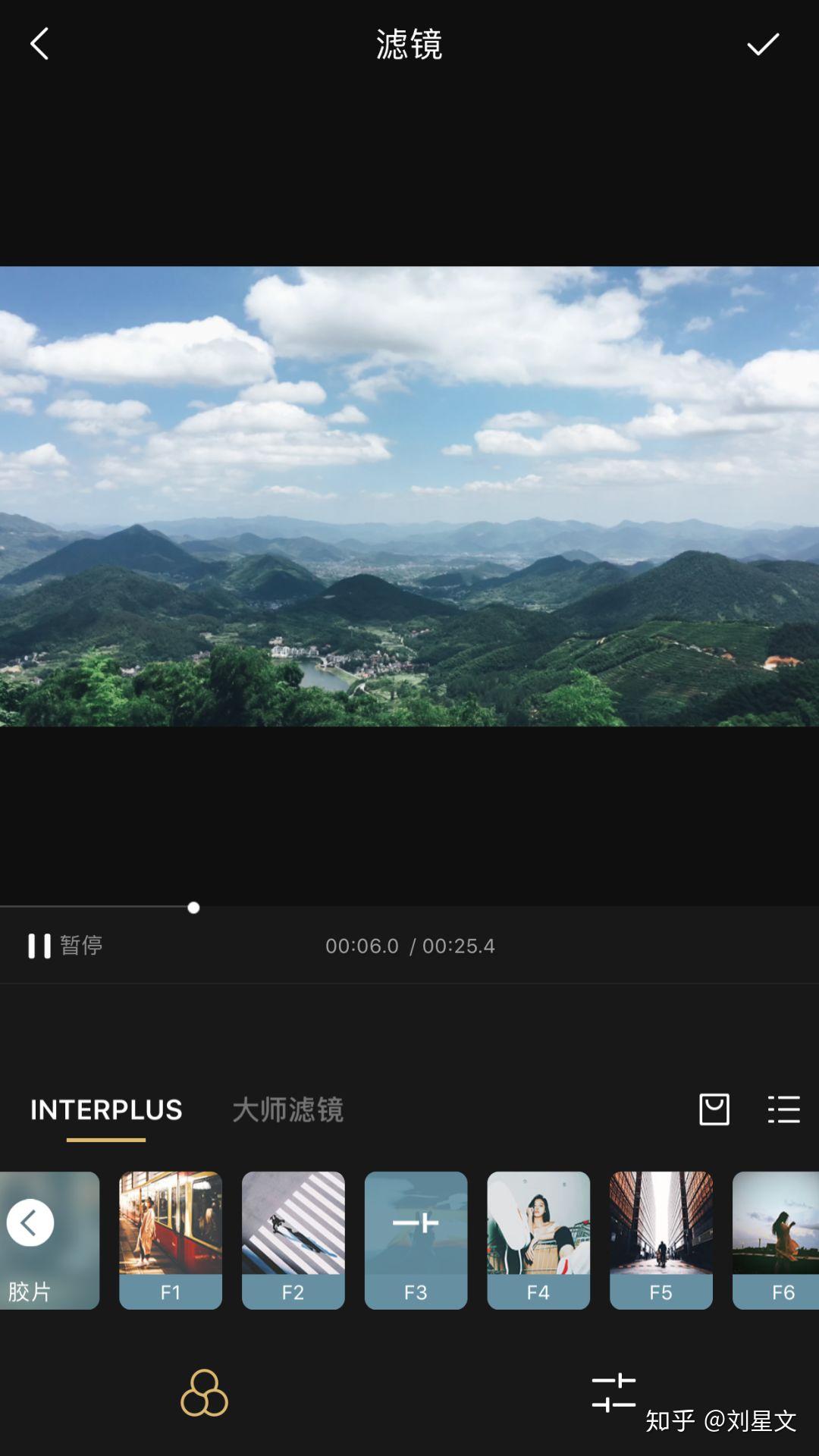The image size is (819, 1456).
Task: Go back from the 滤镜 screen
Action: click(x=39, y=44)
